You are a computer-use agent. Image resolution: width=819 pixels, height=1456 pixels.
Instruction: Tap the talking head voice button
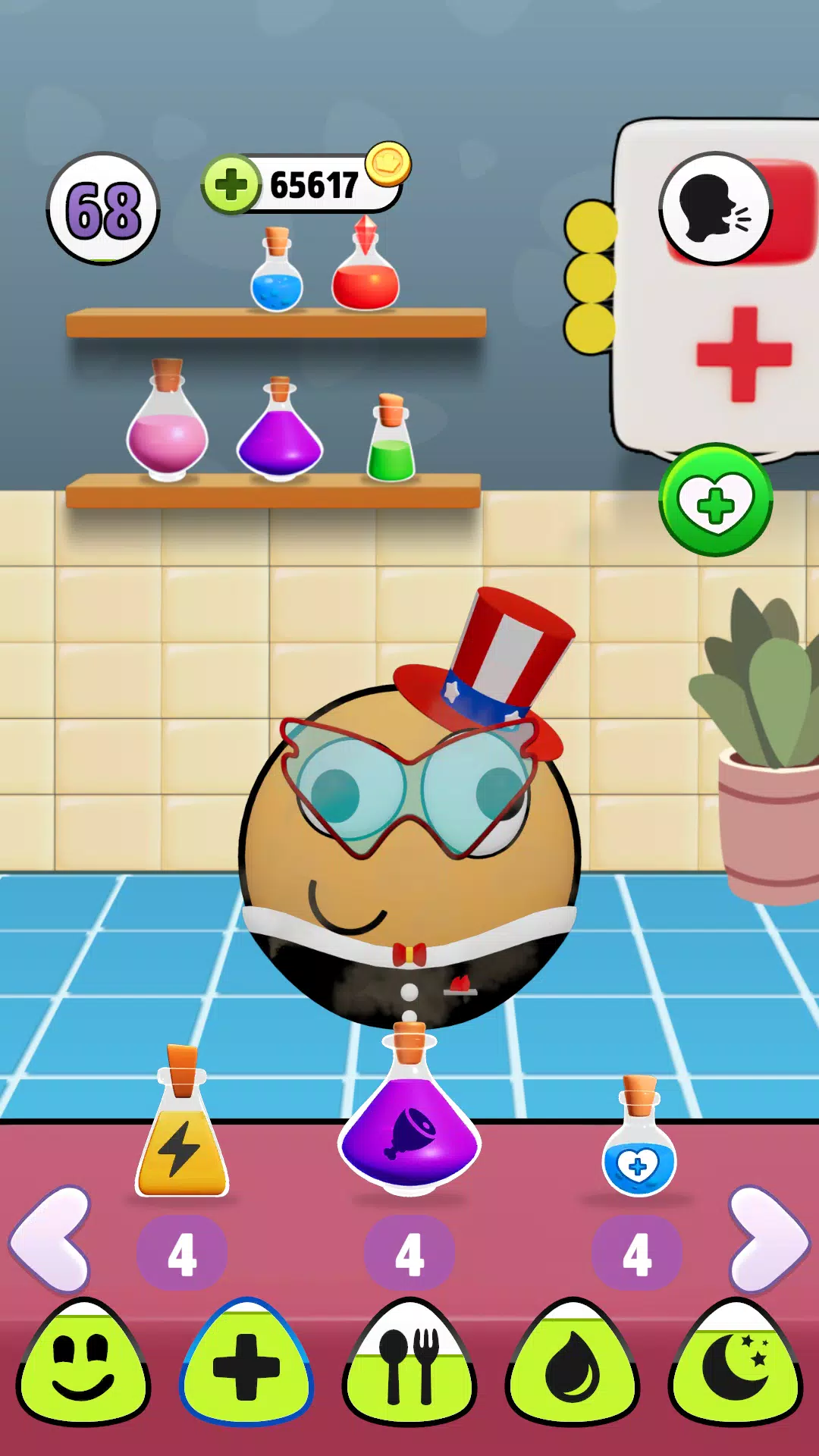click(x=715, y=209)
